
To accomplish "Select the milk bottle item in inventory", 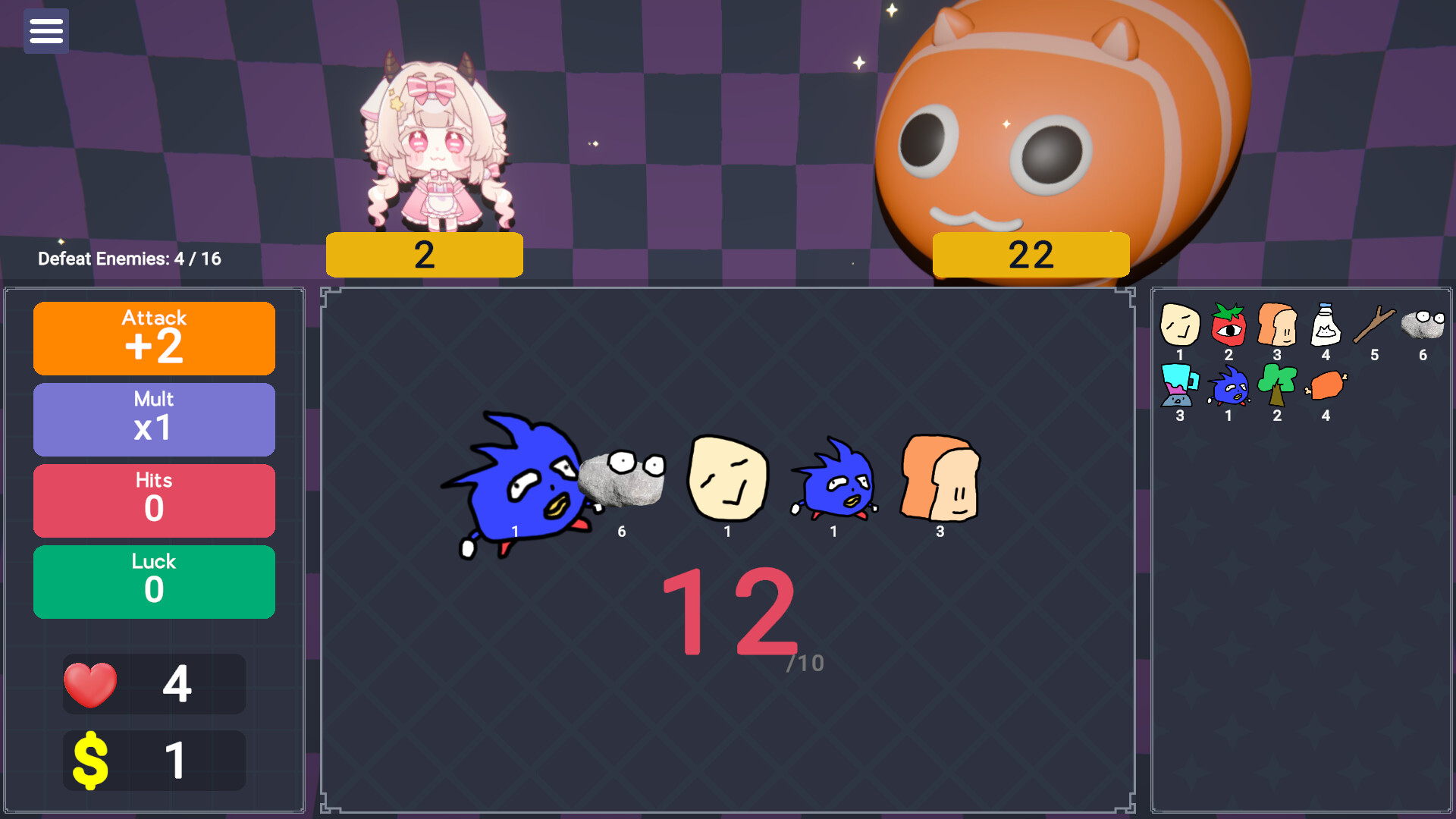I will [x=1326, y=325].
